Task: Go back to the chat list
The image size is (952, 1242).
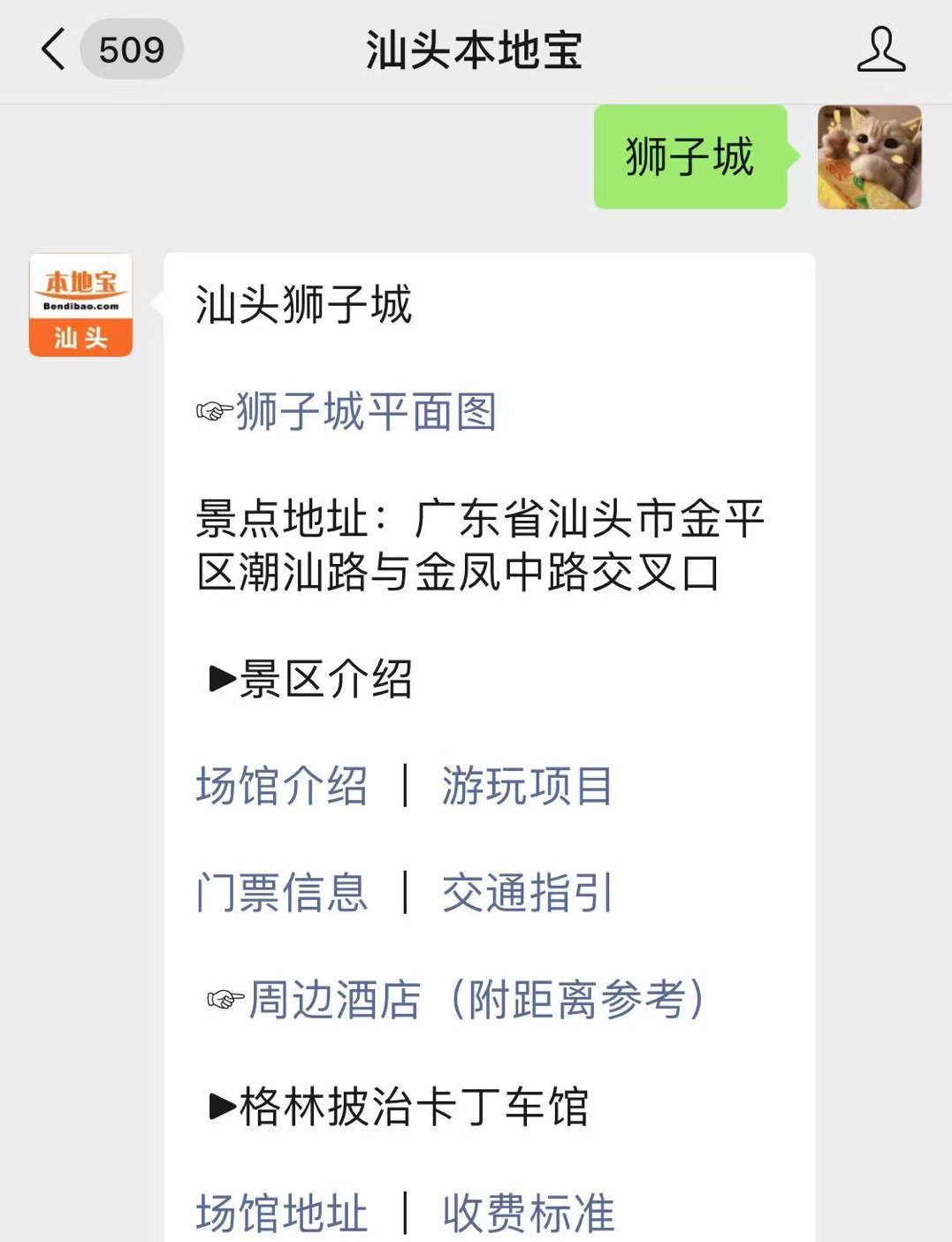Action: coord(55,50)
